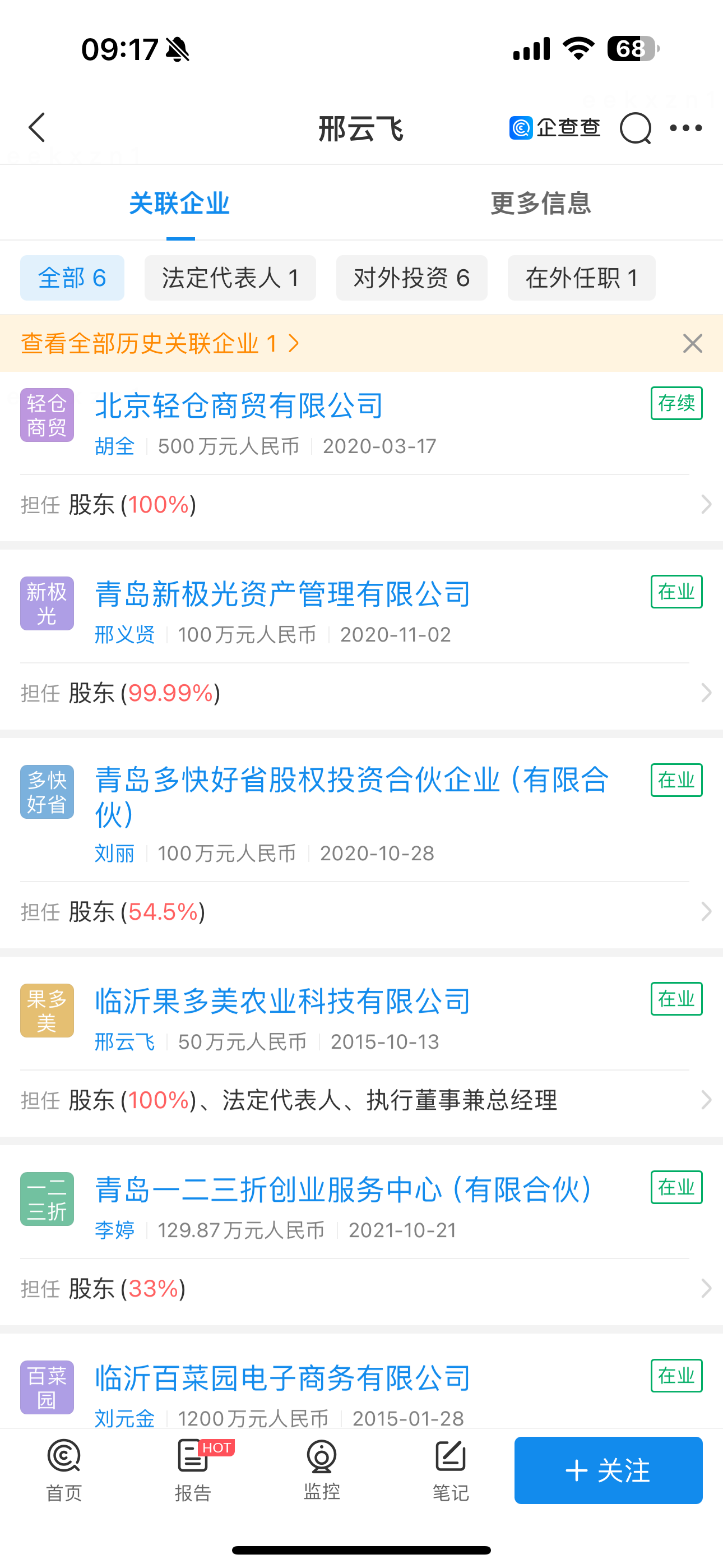Open the search magnifier icon
The image size is (723, 1568).
pos(636,128)
